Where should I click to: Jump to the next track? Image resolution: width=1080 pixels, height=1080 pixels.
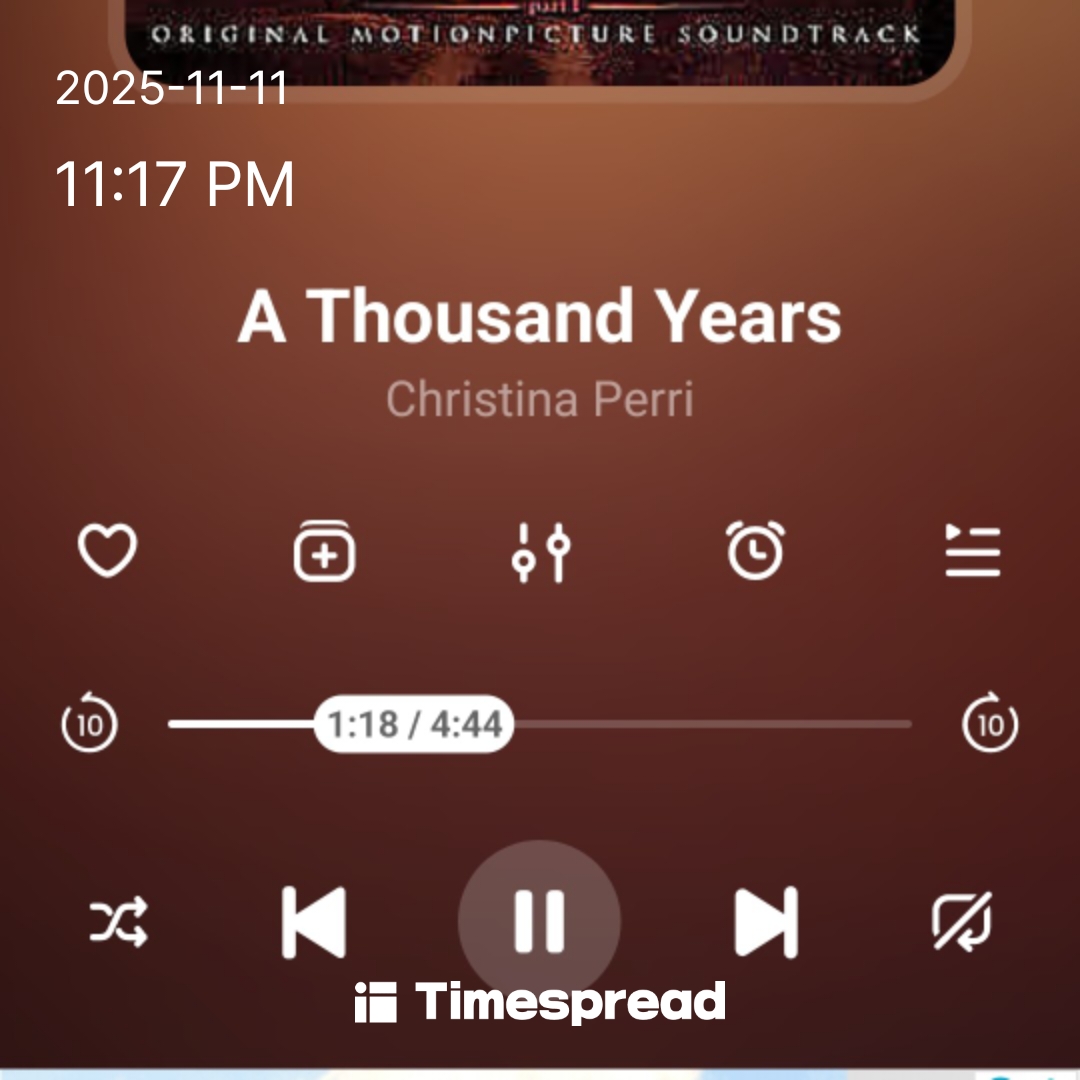766,921
